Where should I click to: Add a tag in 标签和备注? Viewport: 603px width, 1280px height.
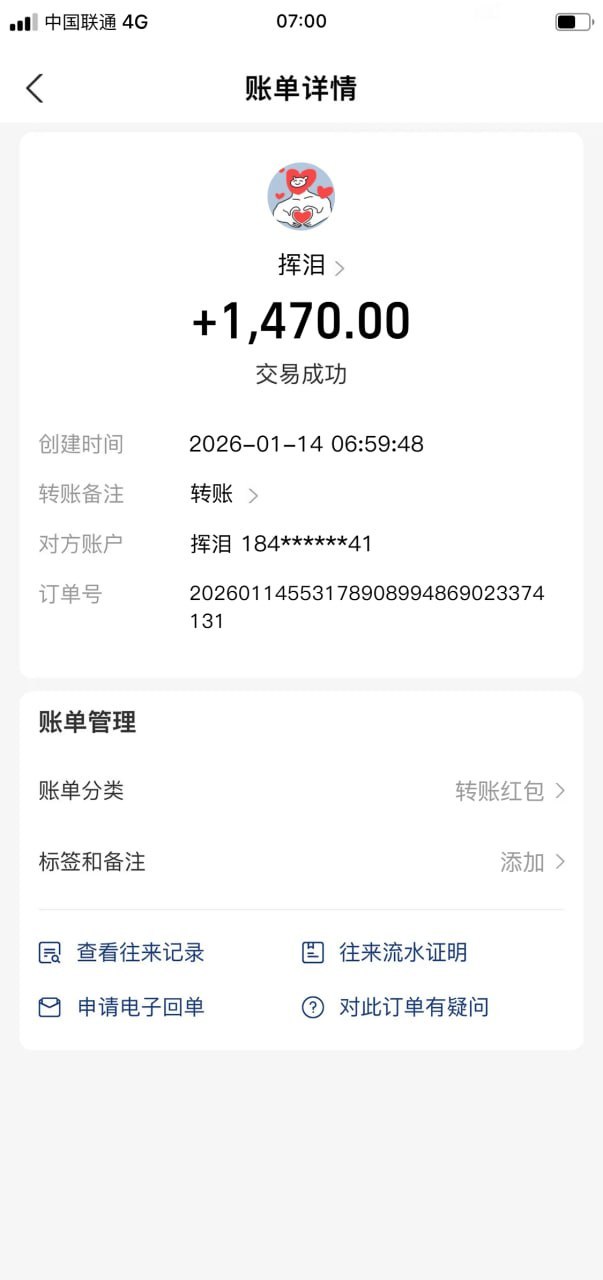[x=531, y=862]
